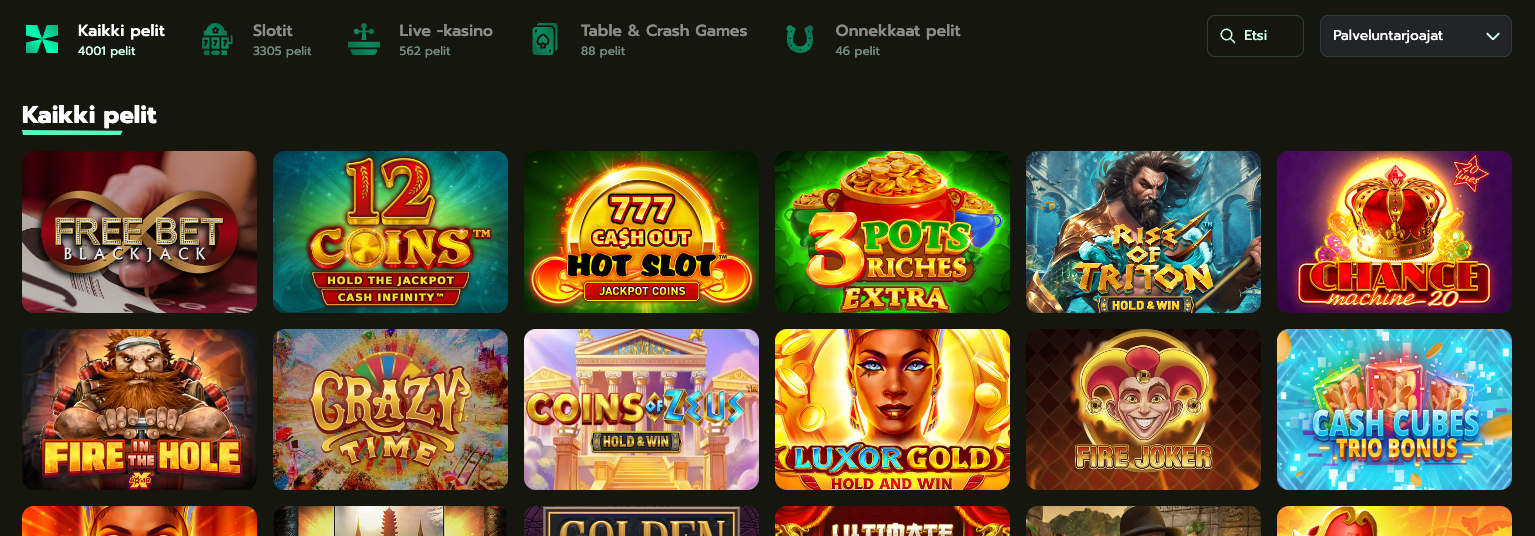Open Rise of Triton game
Image resolution: width=1535 pixels, height=536 pixels.
pos(1143,232)
